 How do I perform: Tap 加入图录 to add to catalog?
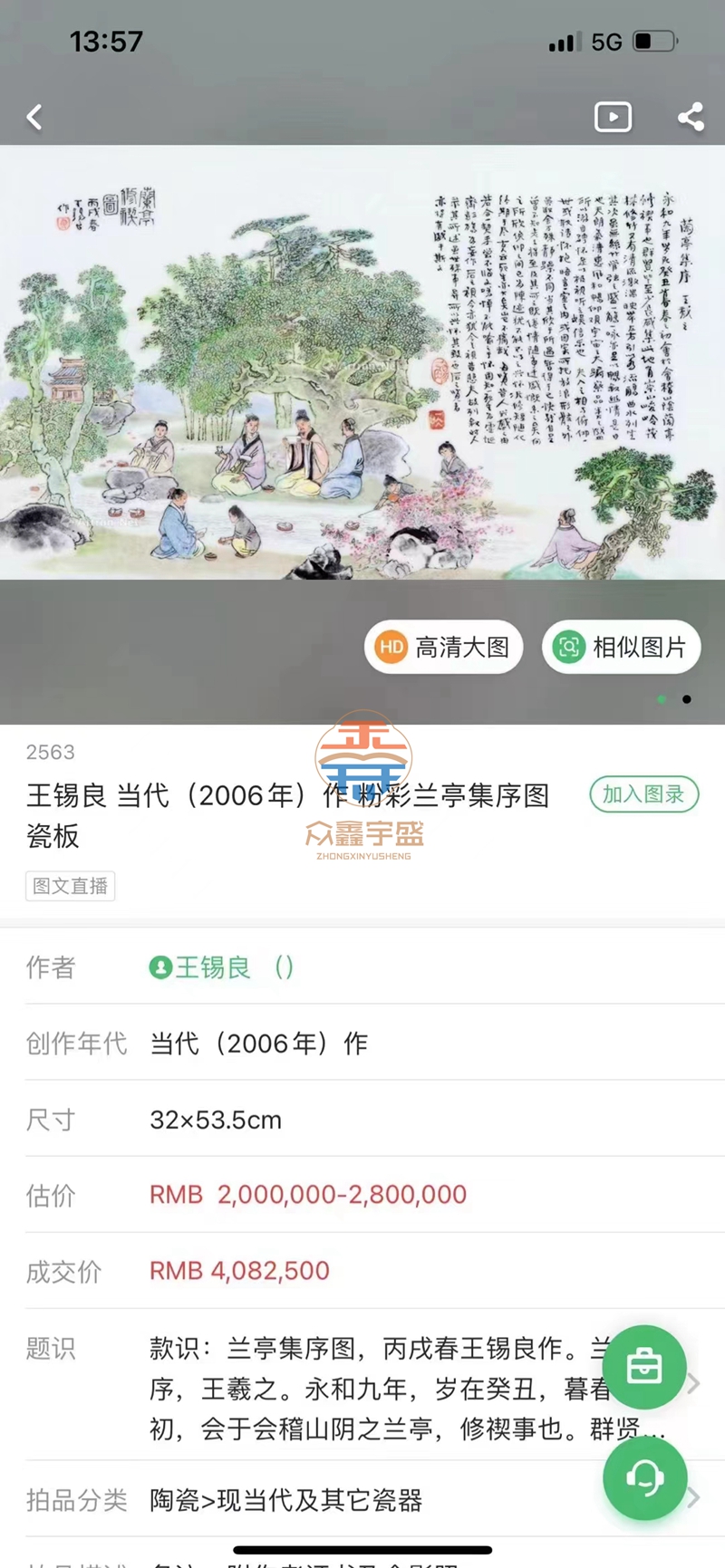[x=643, y=794]
